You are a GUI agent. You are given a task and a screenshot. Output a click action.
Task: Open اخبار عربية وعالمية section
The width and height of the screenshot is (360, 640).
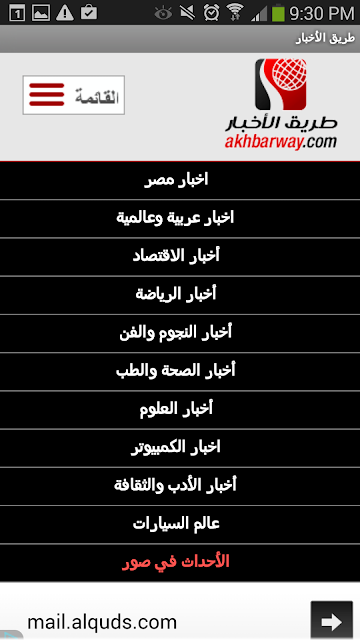180,219
